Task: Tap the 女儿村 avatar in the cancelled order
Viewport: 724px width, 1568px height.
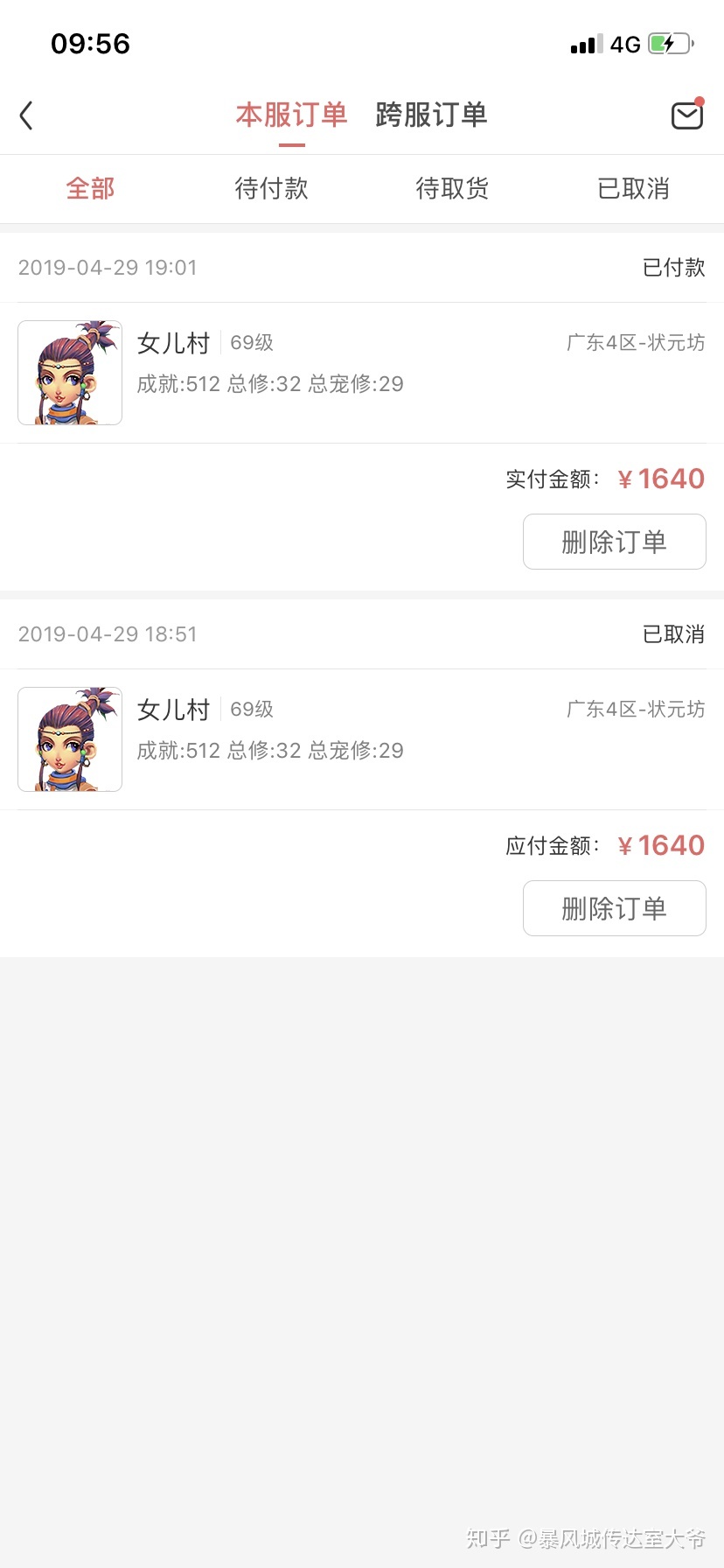Action: point(69,739)
